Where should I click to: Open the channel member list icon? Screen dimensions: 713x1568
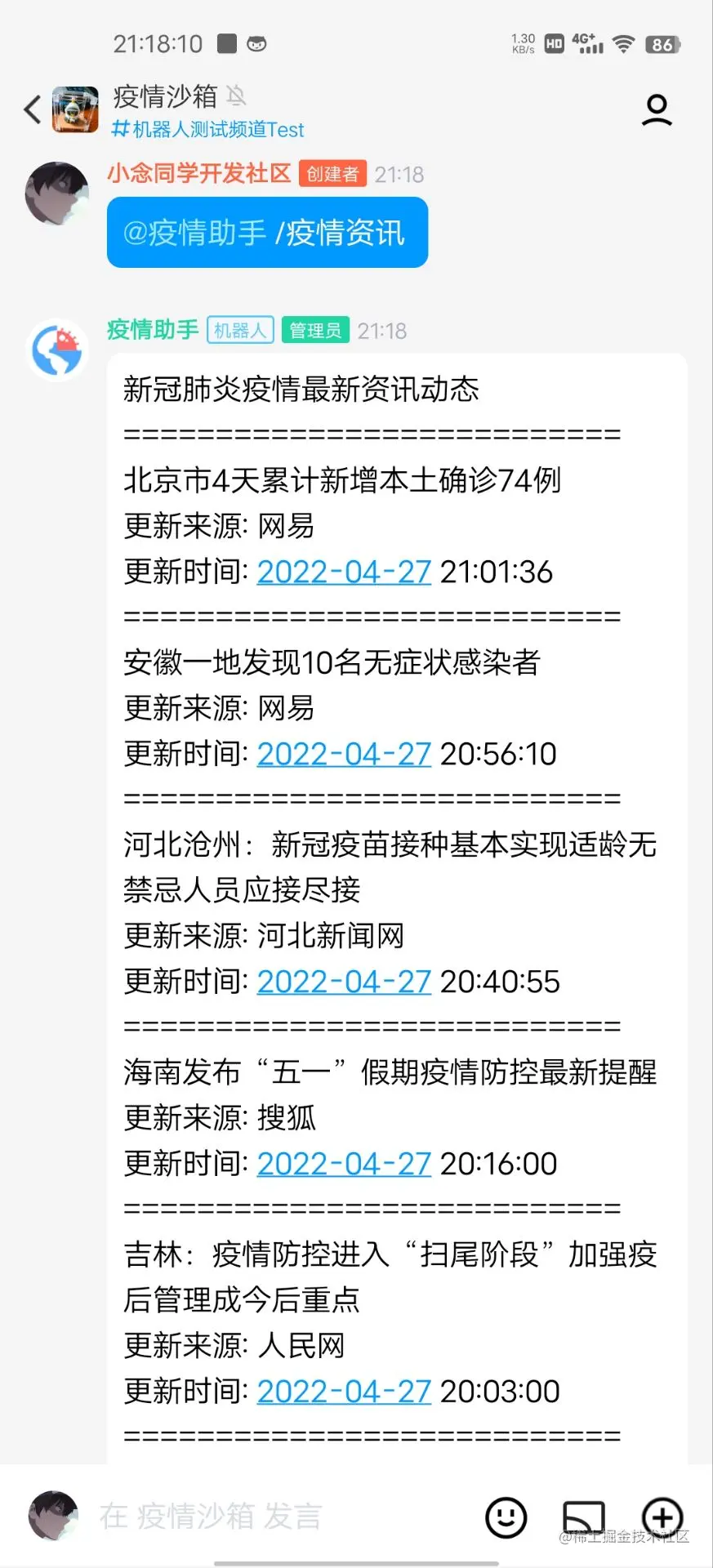(656, 109)
